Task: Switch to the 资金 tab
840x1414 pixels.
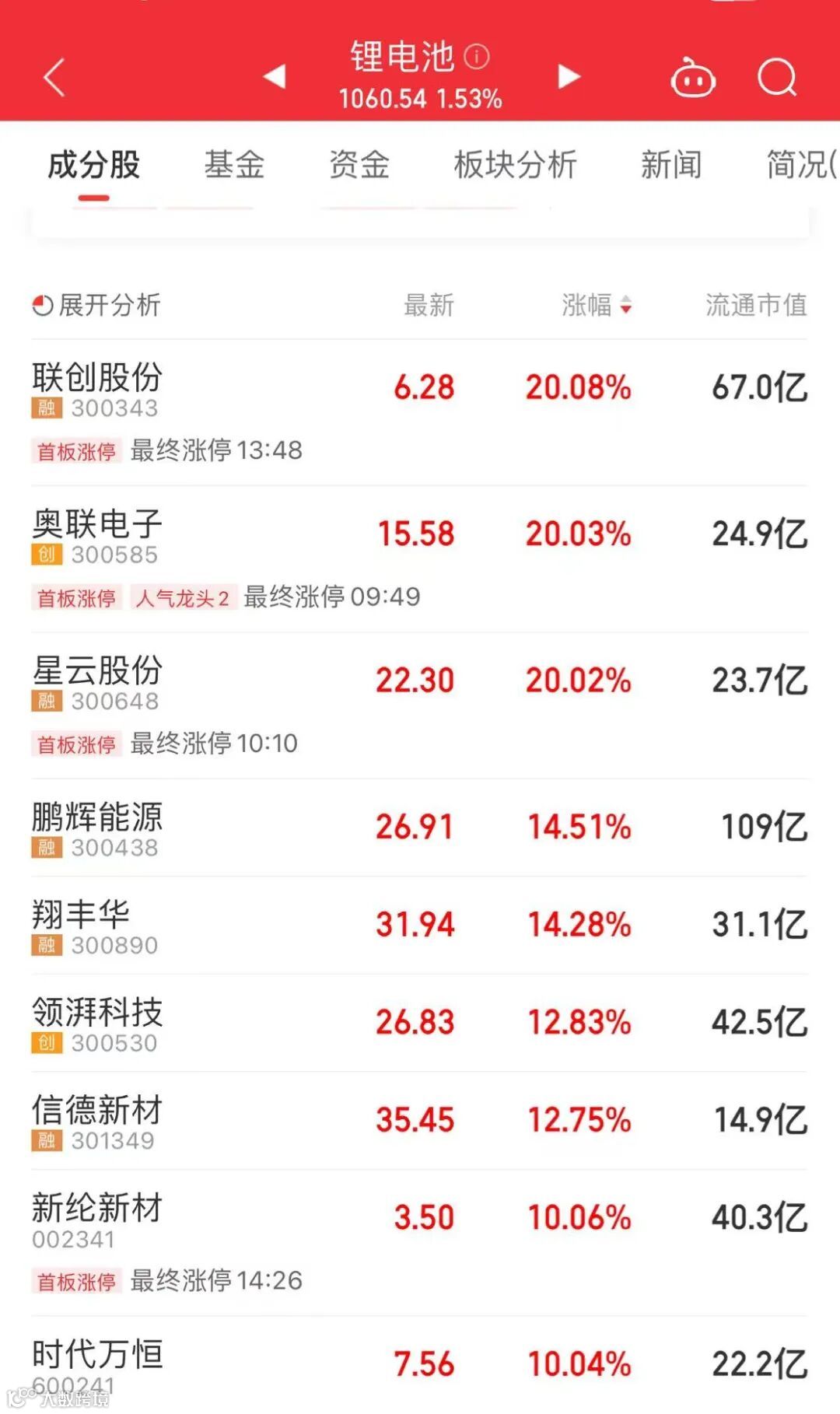Action: [359, 165]
